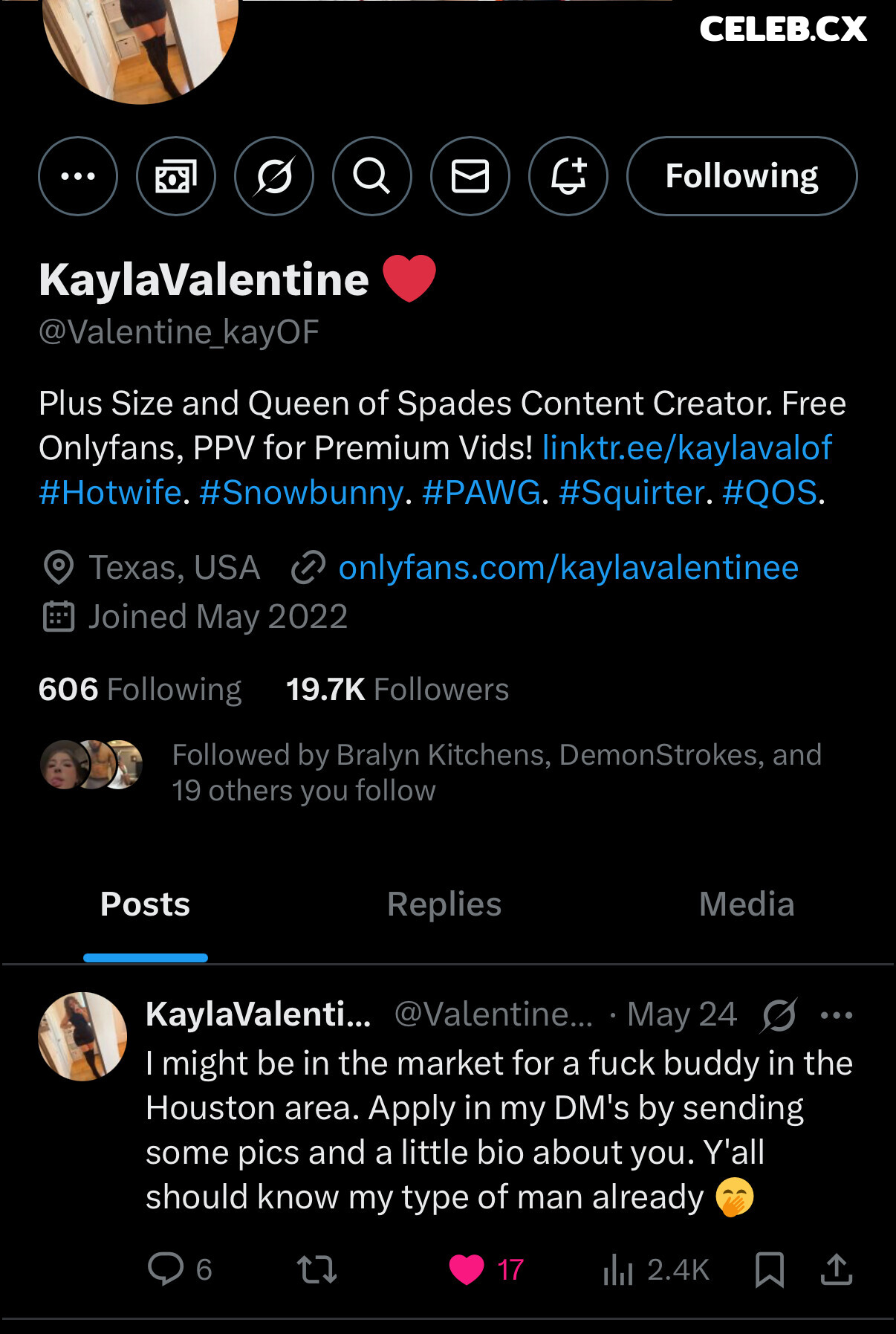Repost the May 24 post

tap(317, 1269)
